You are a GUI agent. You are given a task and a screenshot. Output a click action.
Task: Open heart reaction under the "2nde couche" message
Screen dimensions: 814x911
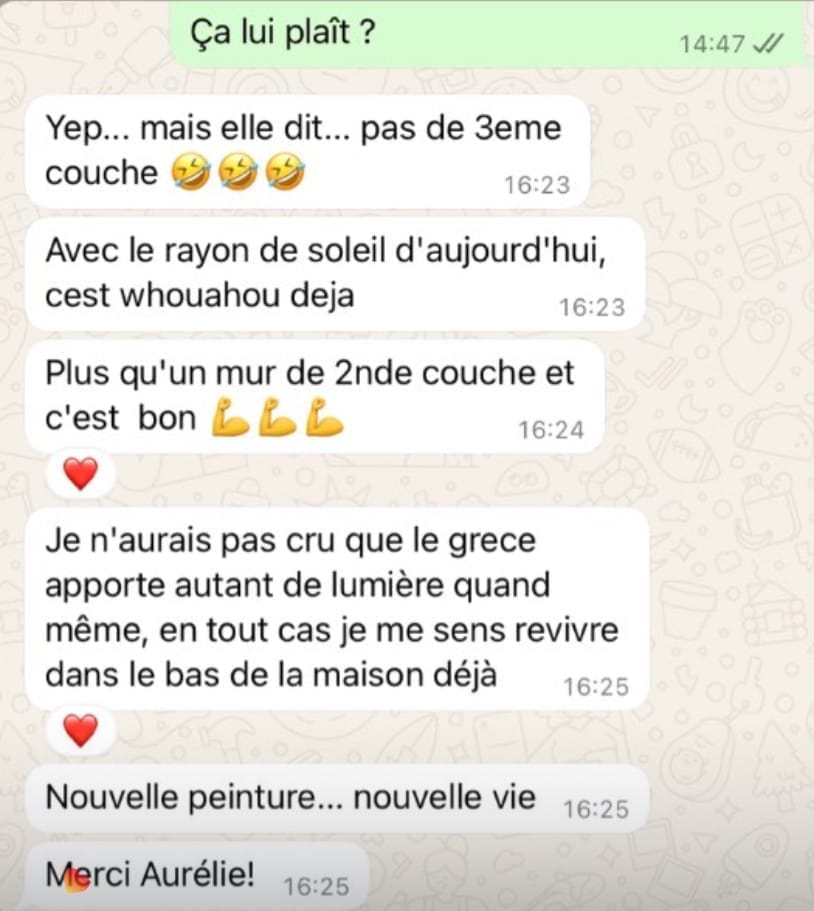tap(81, 473)
